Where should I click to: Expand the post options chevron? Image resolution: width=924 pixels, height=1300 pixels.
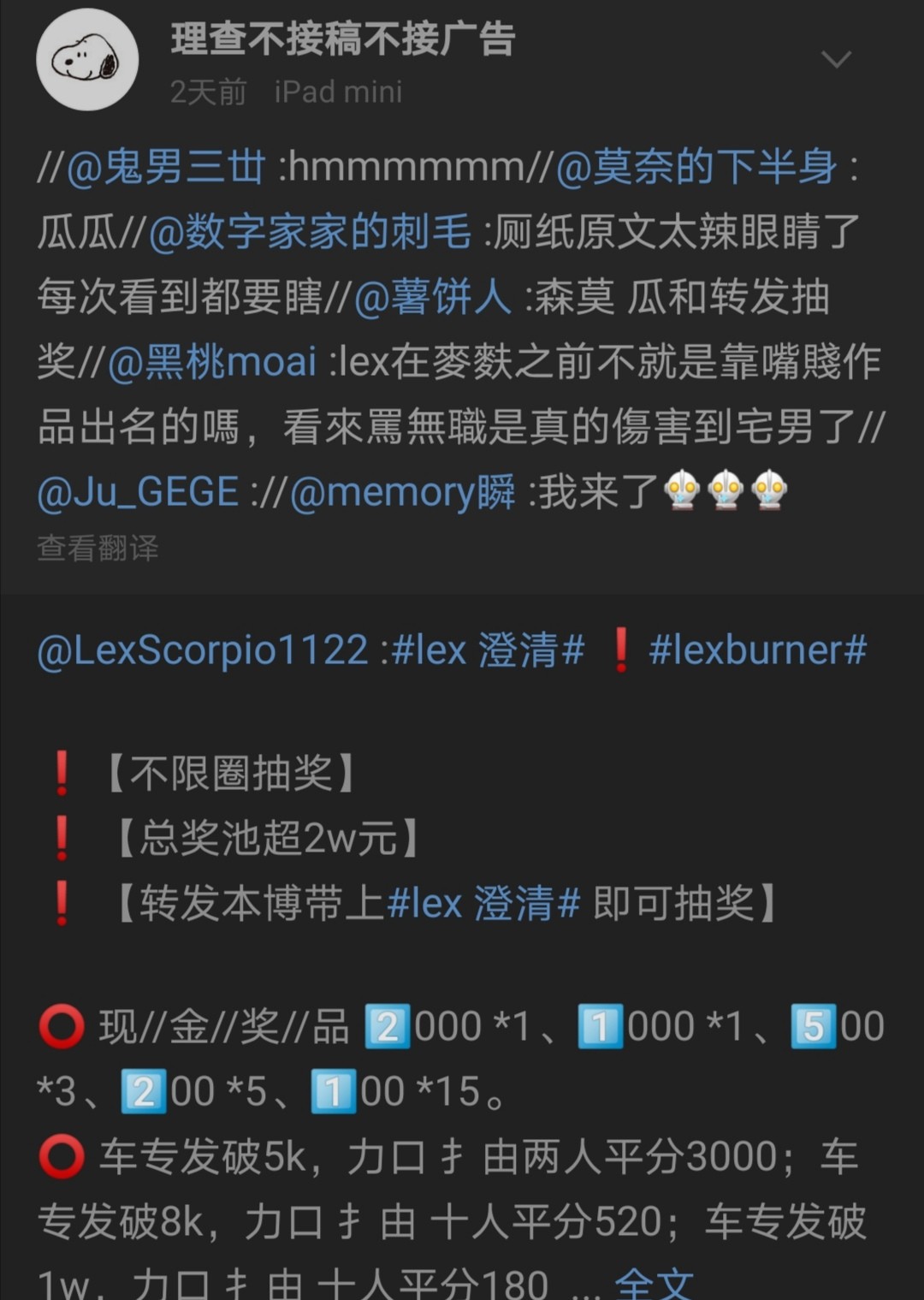[x=835, y=59]
